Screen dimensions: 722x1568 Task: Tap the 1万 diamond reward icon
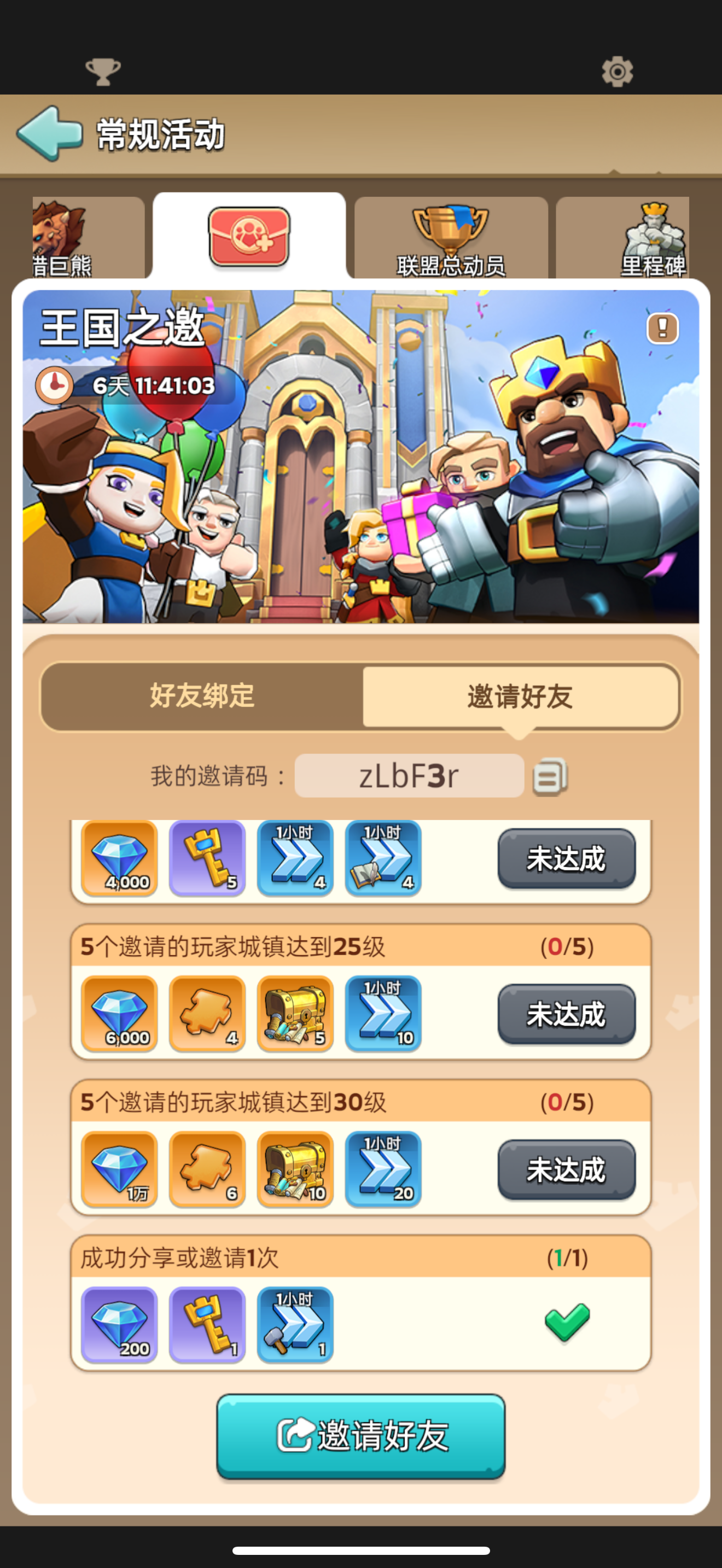tap(118, 1169)
